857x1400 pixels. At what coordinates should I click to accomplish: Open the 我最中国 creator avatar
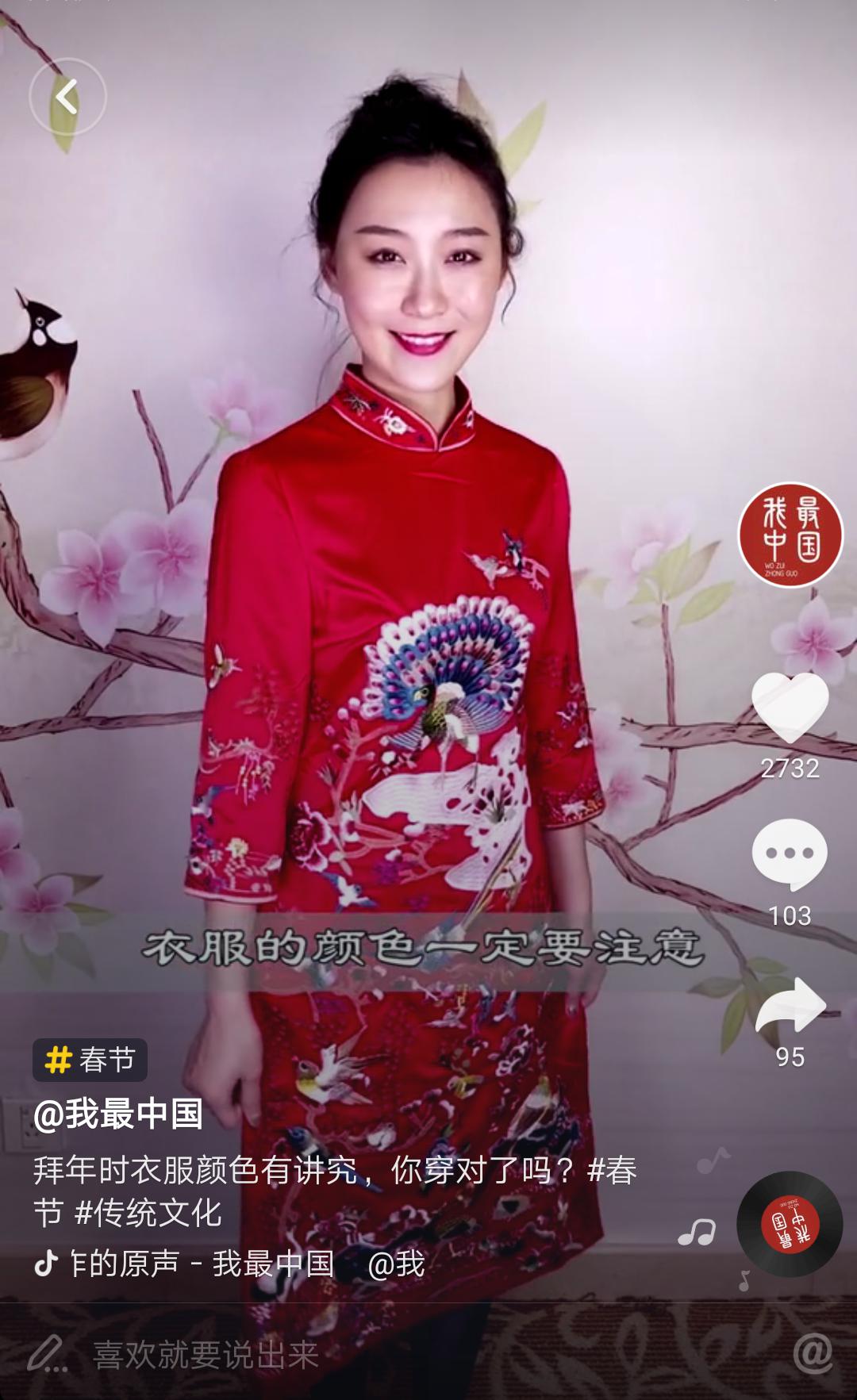(x=790, y=535)
